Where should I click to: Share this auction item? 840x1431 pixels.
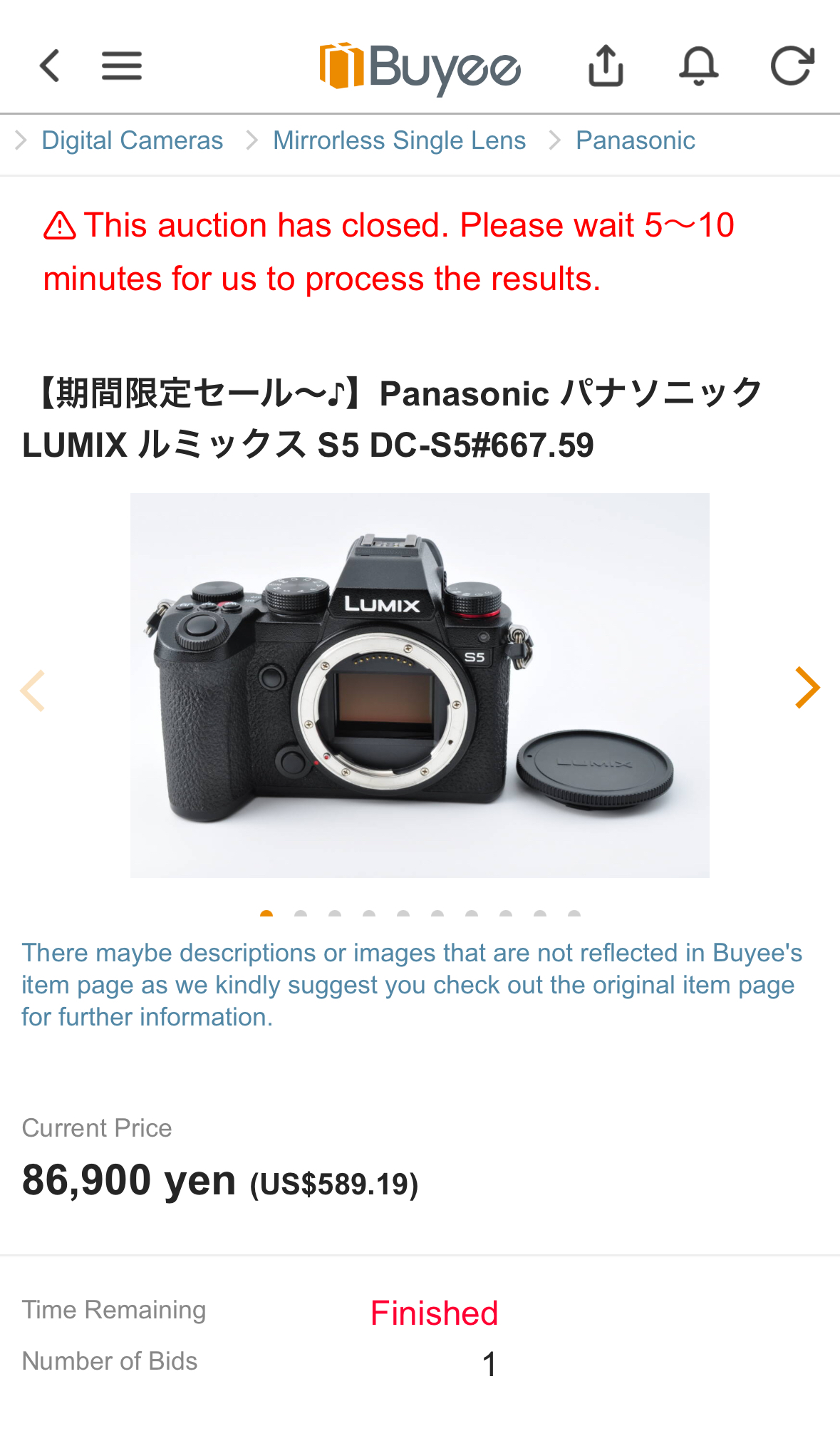(x=606, y=66)
